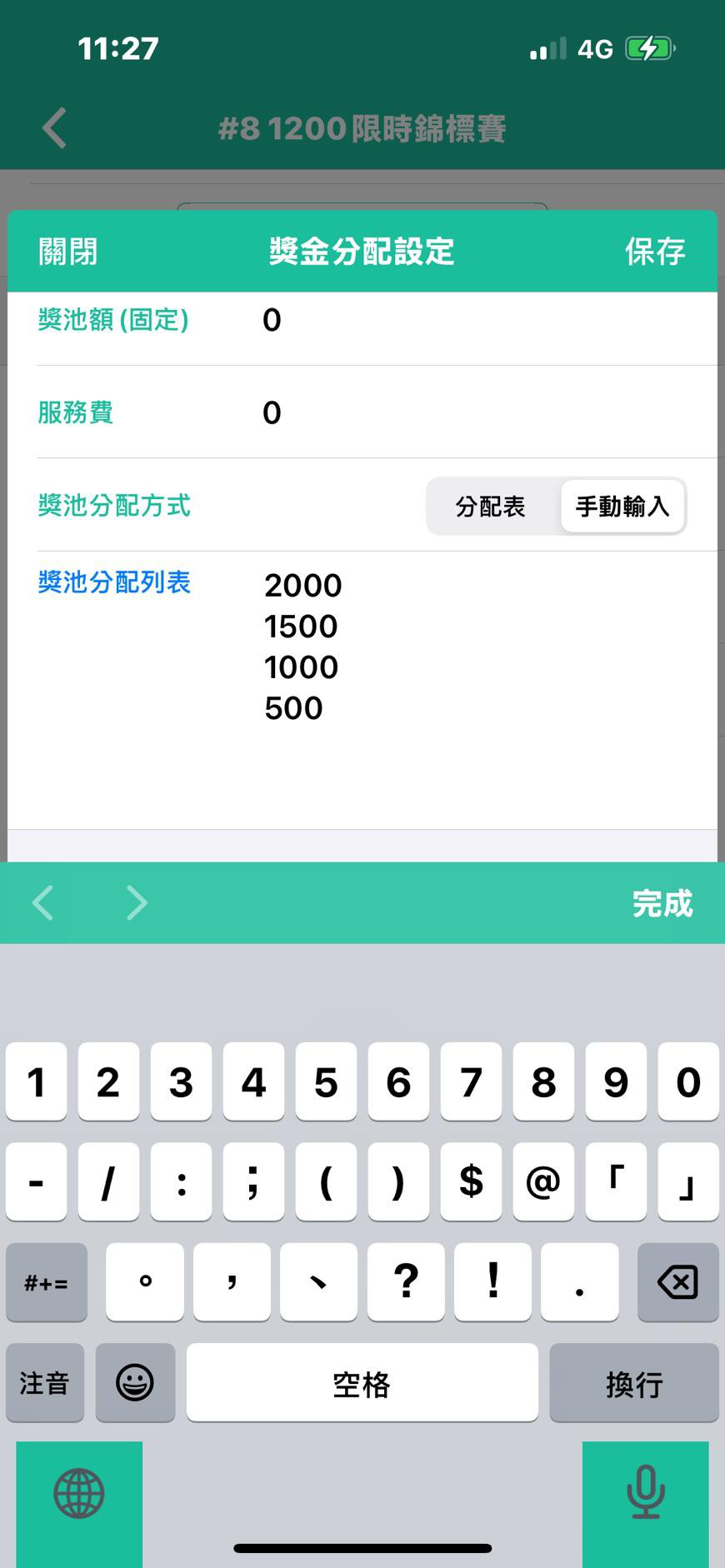This screenshot has width=725, height=1568.
Task: Tap the 換行 return key
Action: (x=633, y=1384)
